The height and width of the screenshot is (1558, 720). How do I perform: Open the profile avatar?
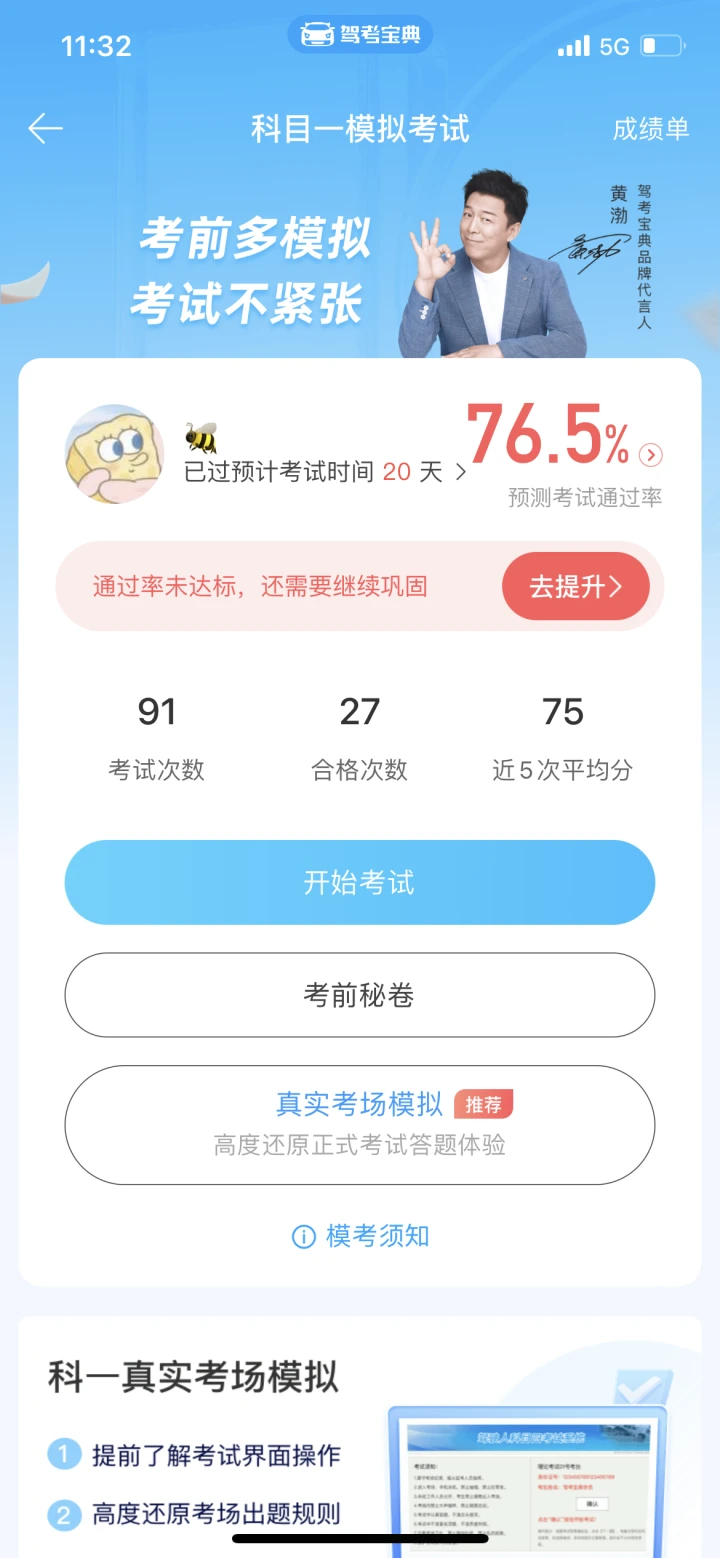tap(114, 454)
